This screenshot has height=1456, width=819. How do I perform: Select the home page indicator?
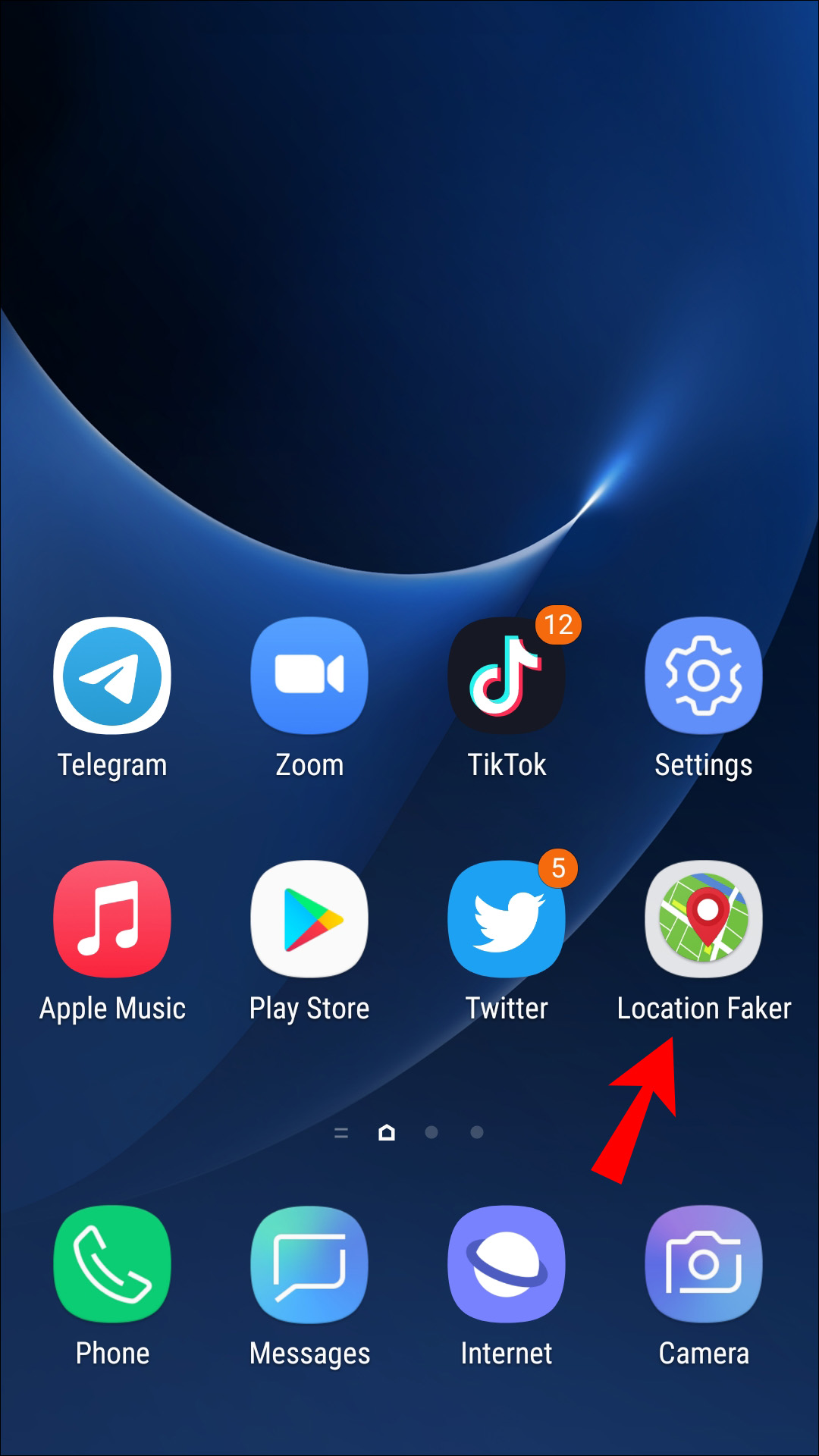point(387,1133)
